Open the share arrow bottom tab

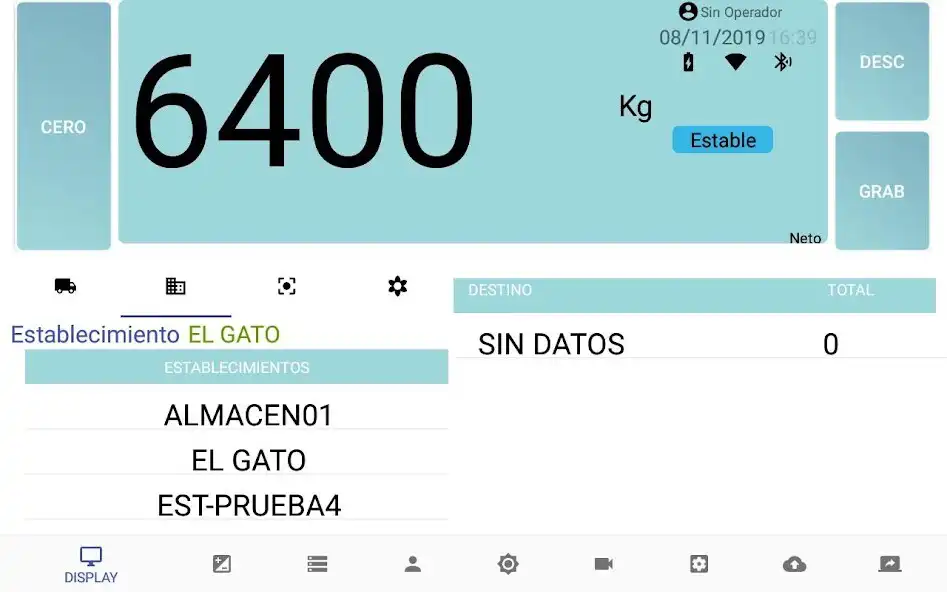889,564
